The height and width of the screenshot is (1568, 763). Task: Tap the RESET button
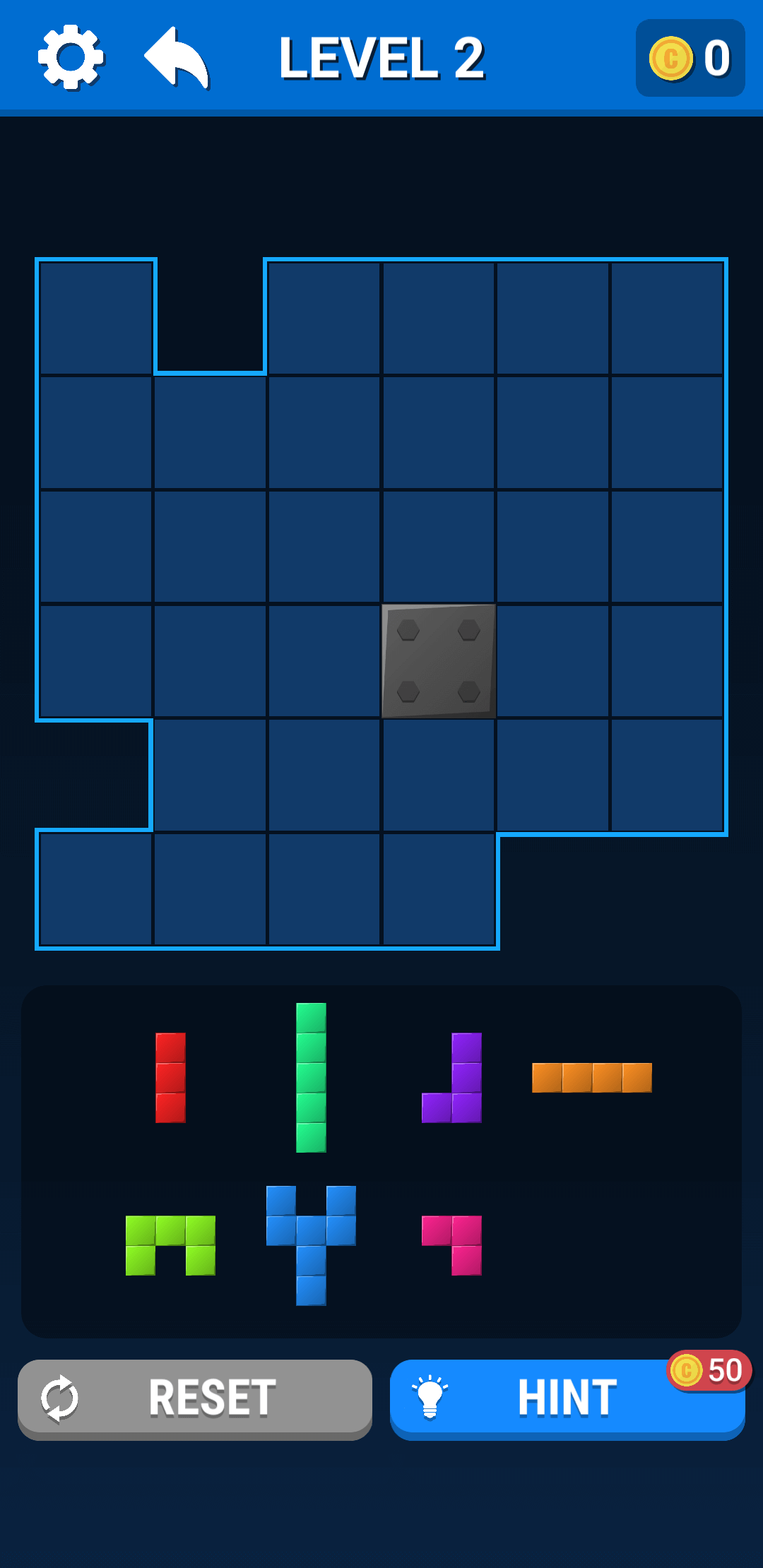click(x=195, y=1399)
